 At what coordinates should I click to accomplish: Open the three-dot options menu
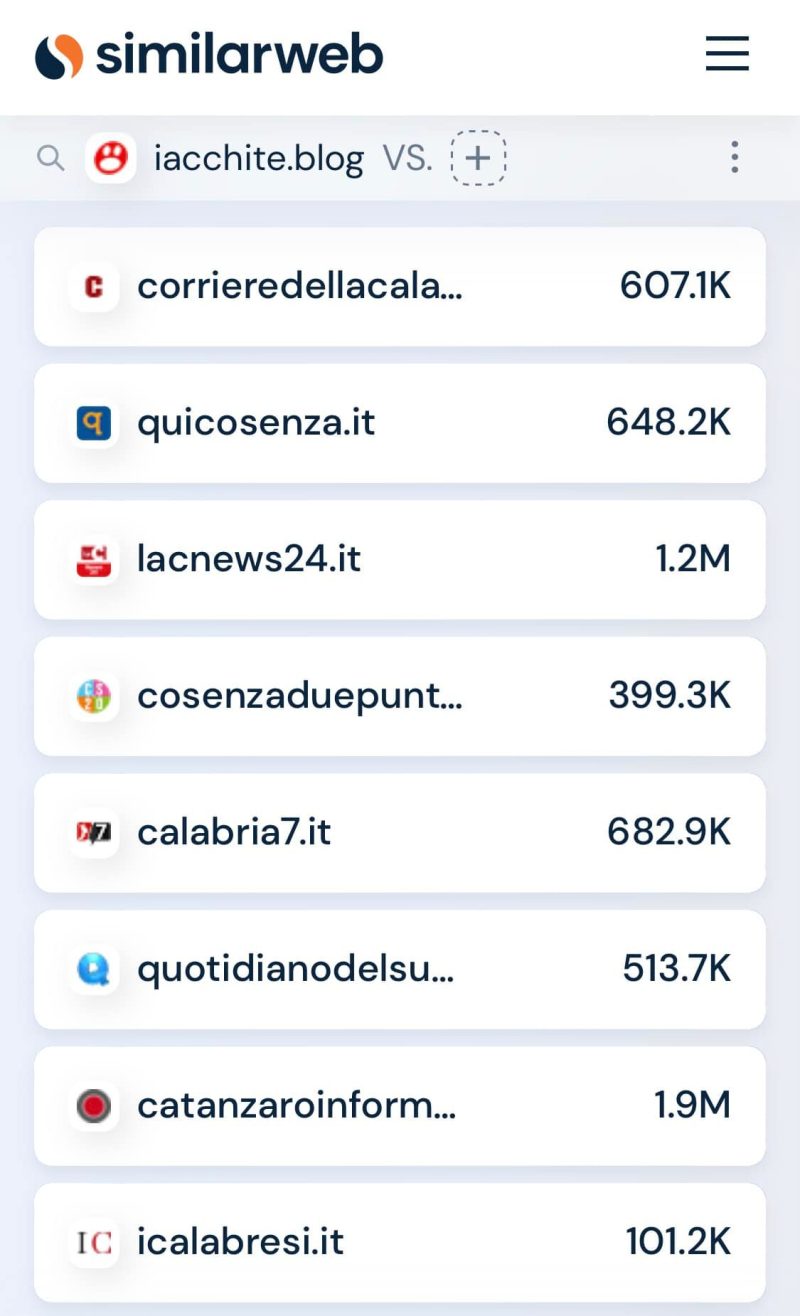click(x=735, y=158)
